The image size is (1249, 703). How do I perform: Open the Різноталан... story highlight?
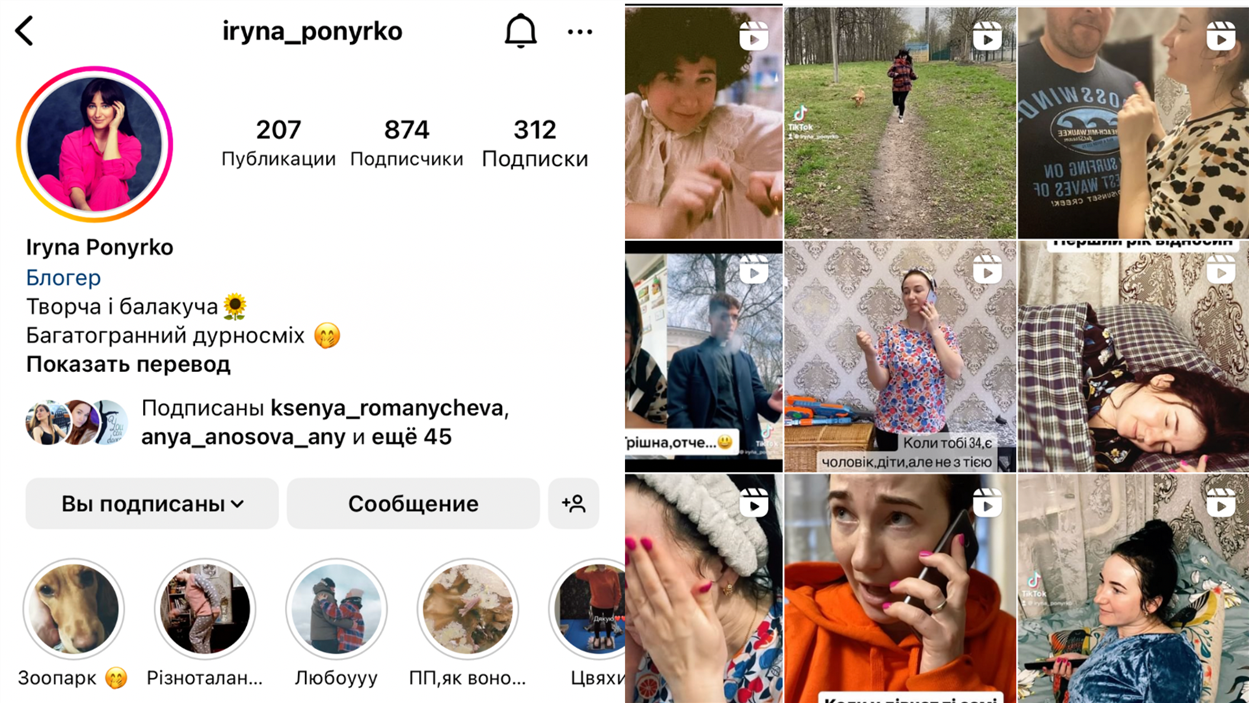[204, 609]
